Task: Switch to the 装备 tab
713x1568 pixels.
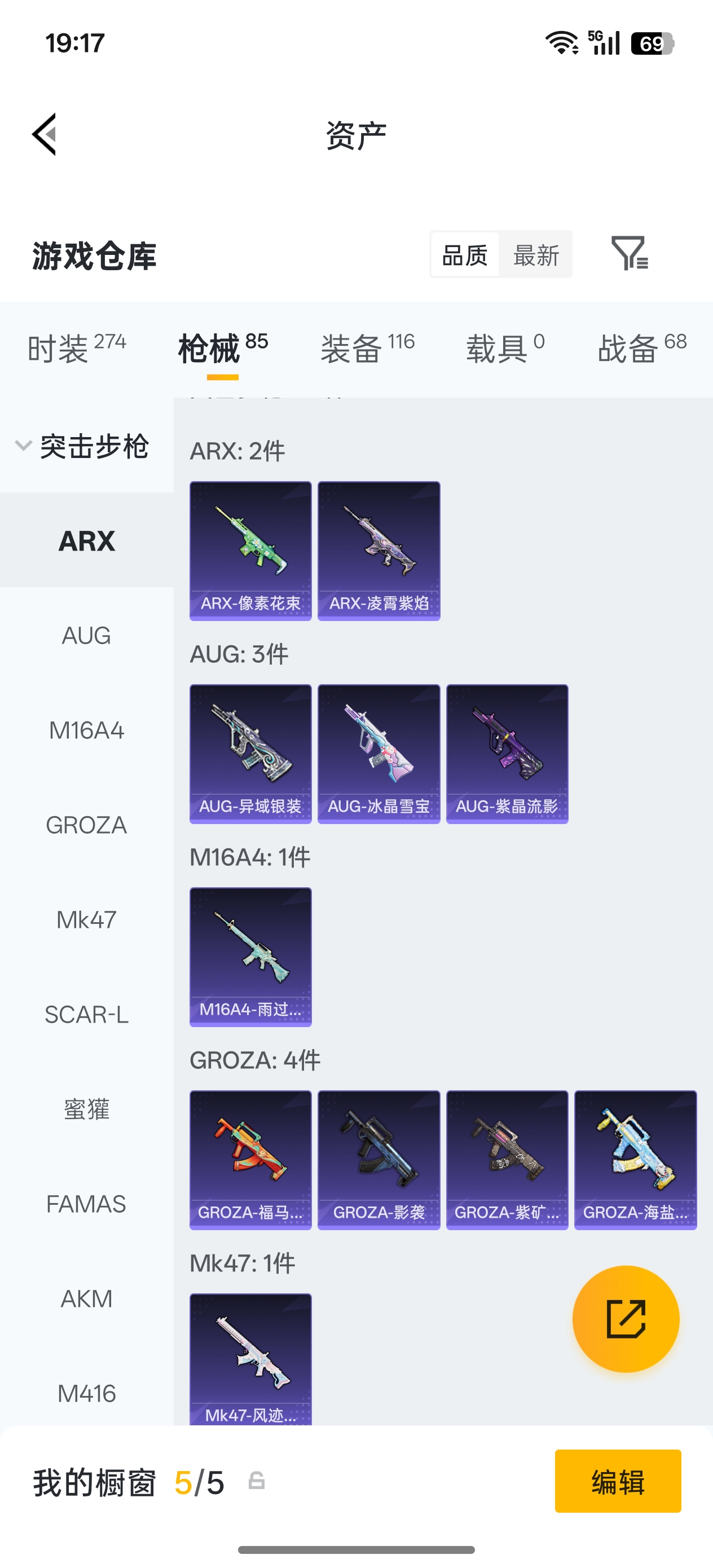Action: click(x=367, y=348)
